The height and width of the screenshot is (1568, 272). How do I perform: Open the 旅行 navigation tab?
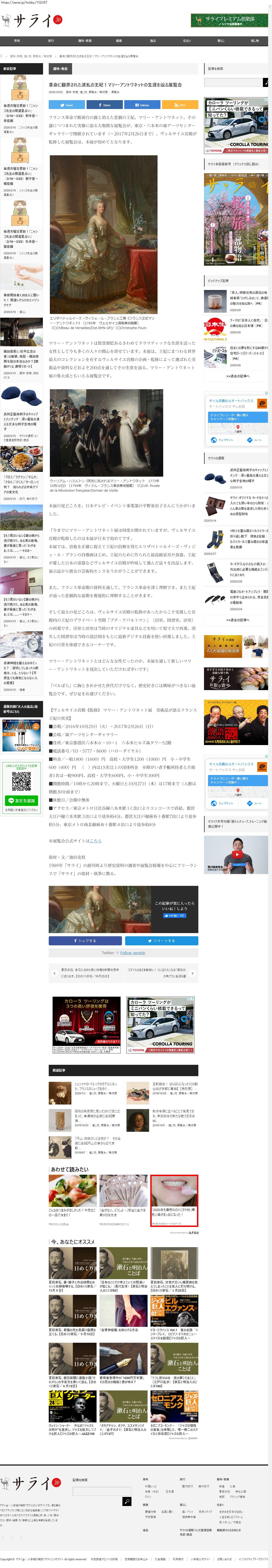[51, 41]
